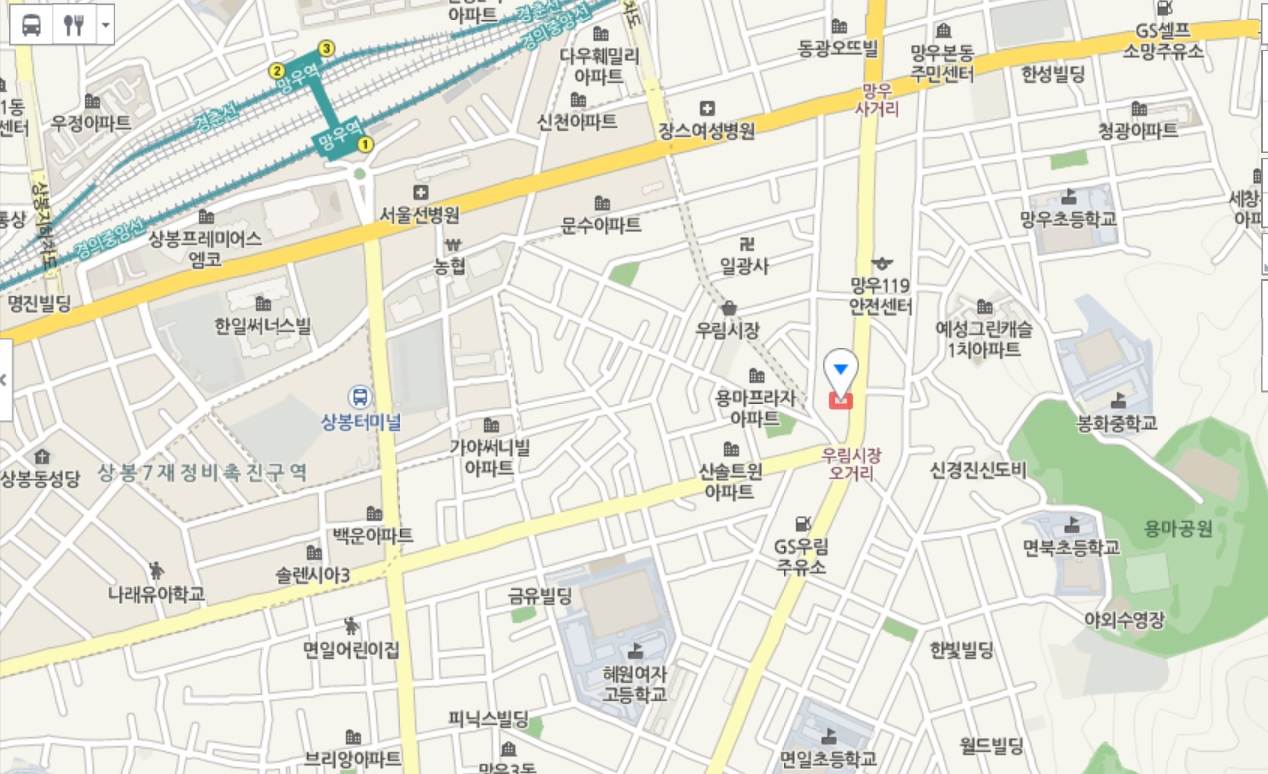Open the side panel arrow handle
Screen dimensions: 1268x774
pos(4,379)
